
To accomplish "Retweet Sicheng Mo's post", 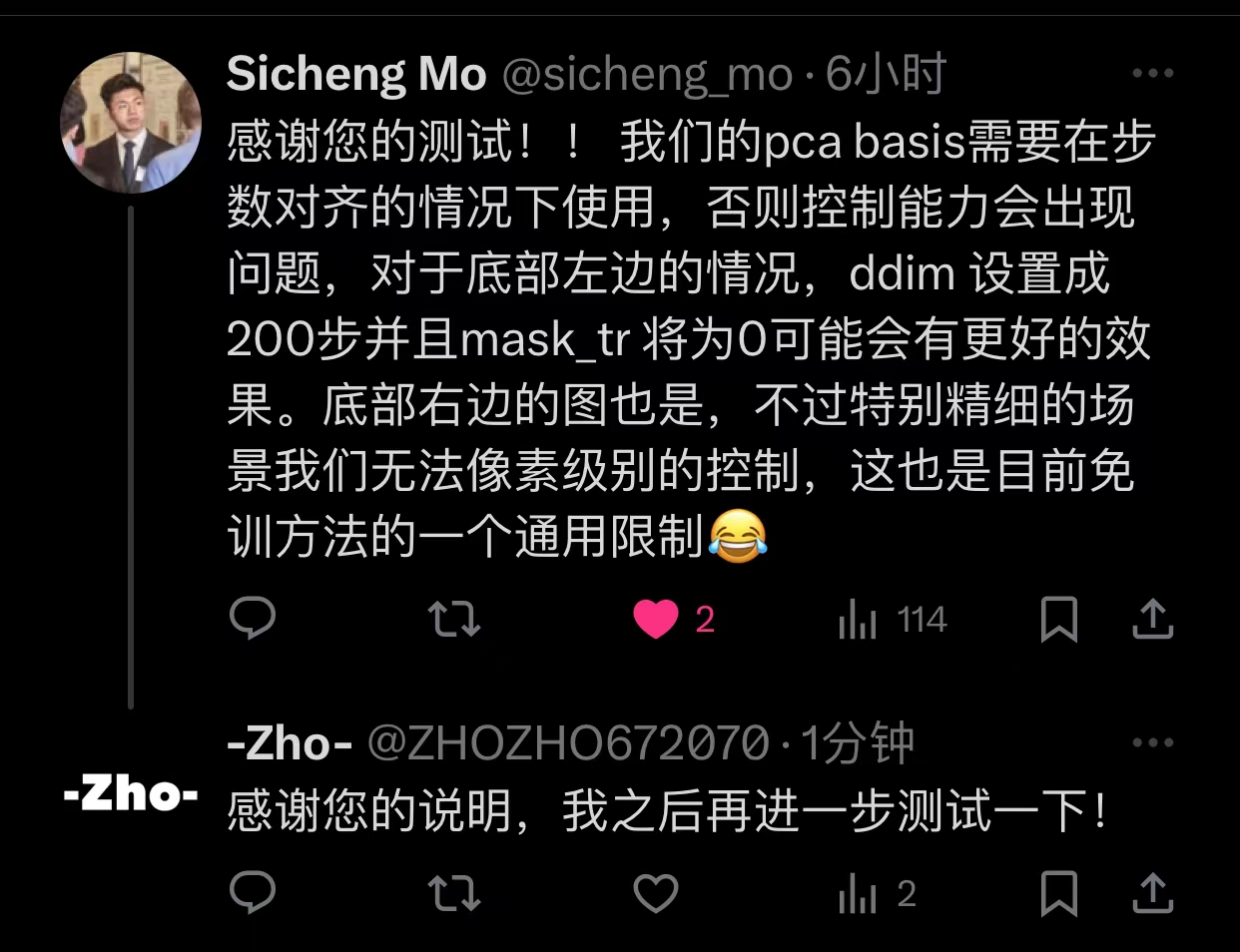I will pos(454,619).
